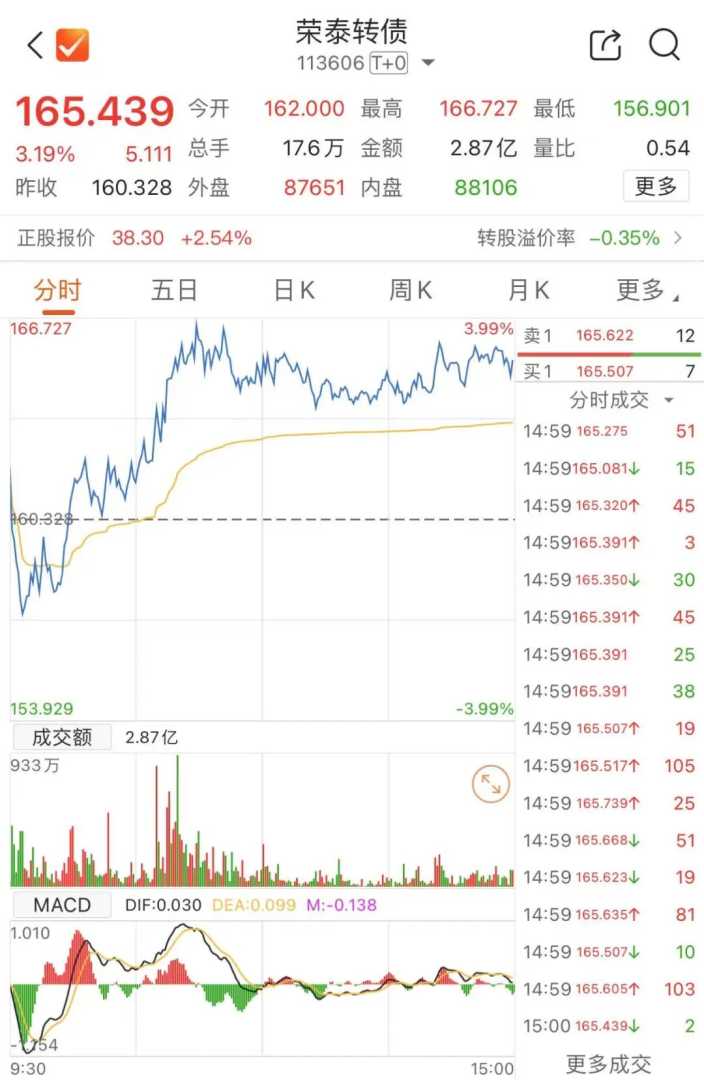Change the MACD indicator
Viewport: 704px width, 1080px height.
[x=61, y=905]
